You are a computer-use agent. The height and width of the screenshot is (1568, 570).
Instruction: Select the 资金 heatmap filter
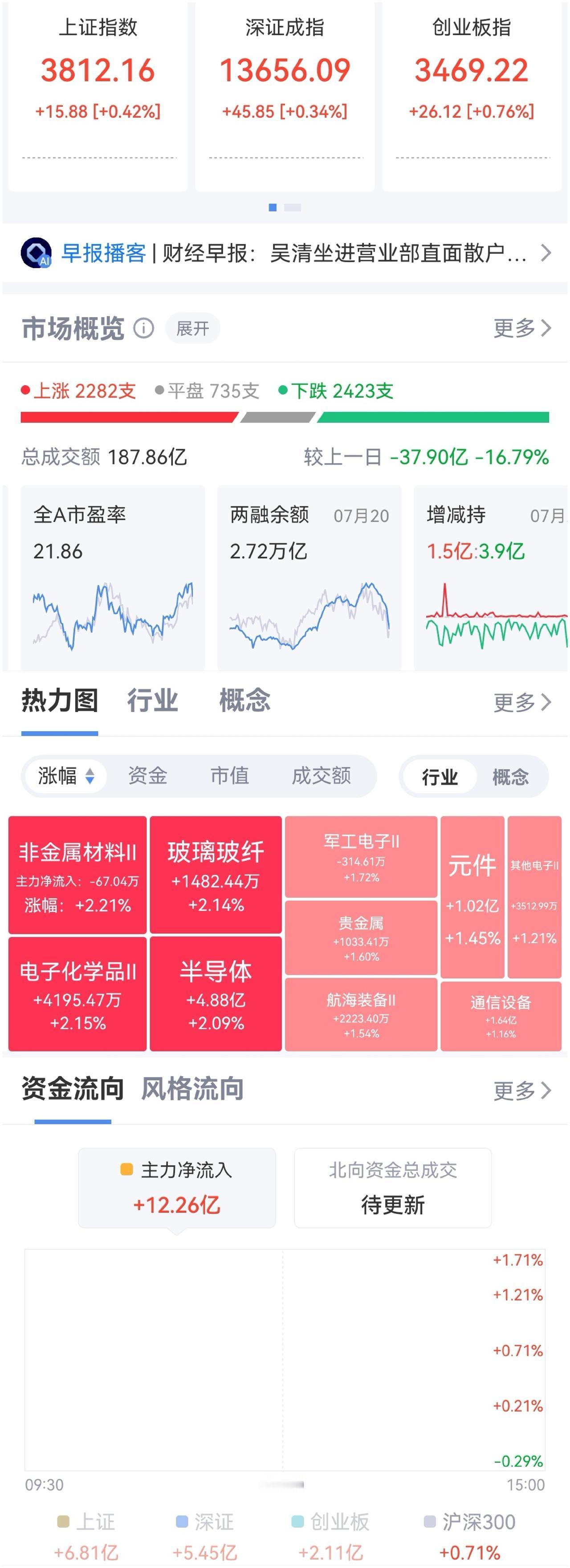147,776
